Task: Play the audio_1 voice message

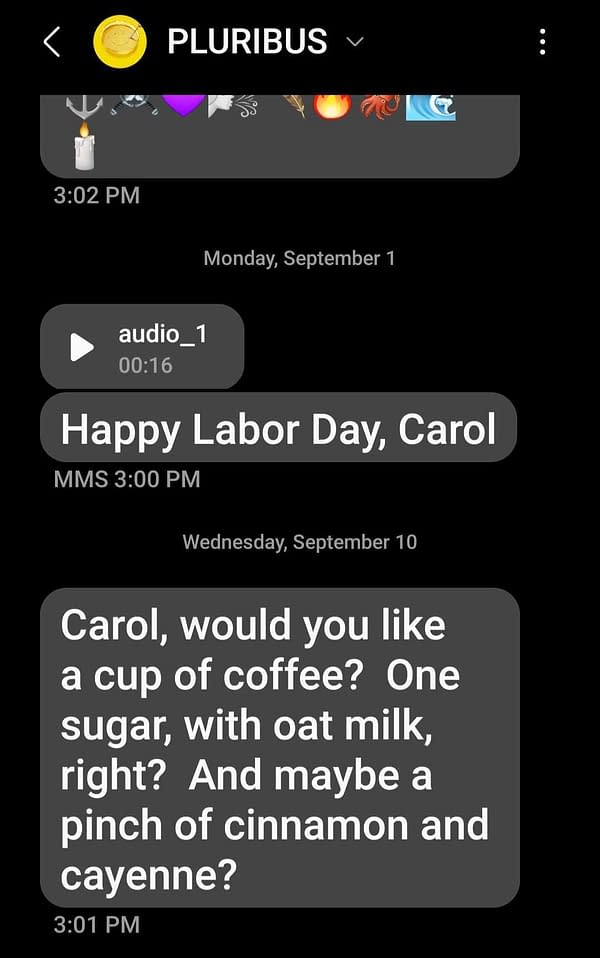Action: click(81, 347)
